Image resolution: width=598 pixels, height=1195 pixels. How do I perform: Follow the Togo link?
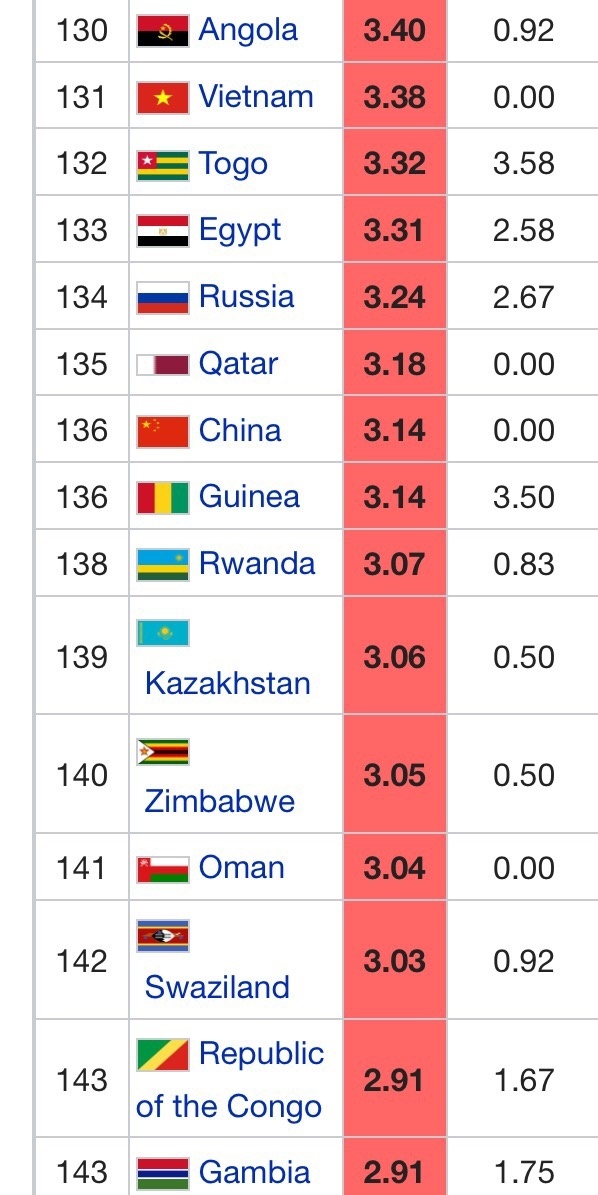coord(232,164)
